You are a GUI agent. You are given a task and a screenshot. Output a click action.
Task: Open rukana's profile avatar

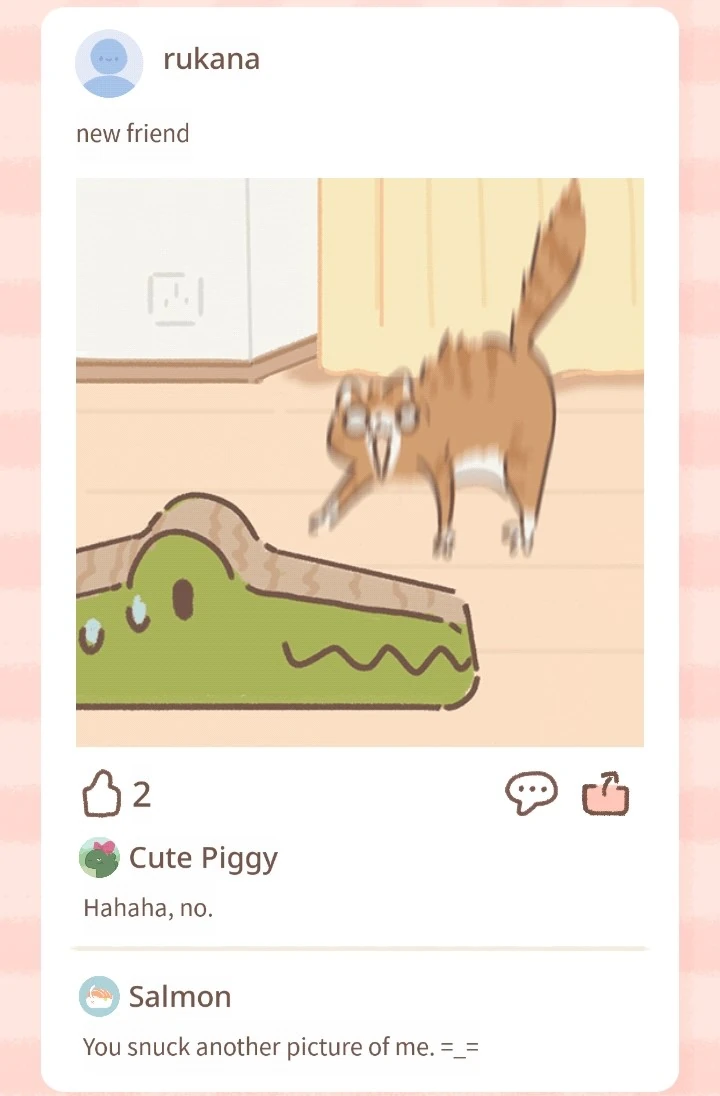pos(109,63)
